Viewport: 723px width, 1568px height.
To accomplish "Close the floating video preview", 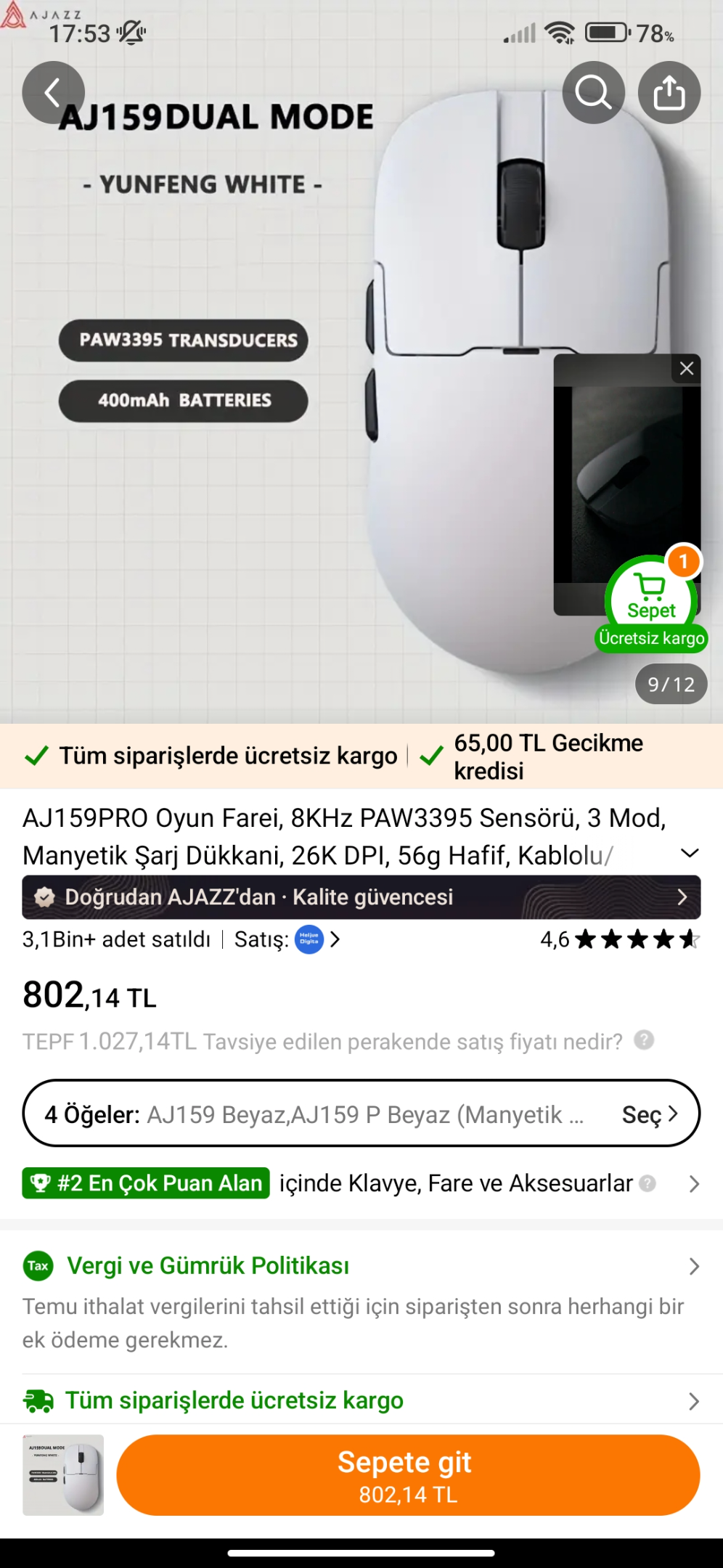I will pyautogui.click(x=686, y=369).
